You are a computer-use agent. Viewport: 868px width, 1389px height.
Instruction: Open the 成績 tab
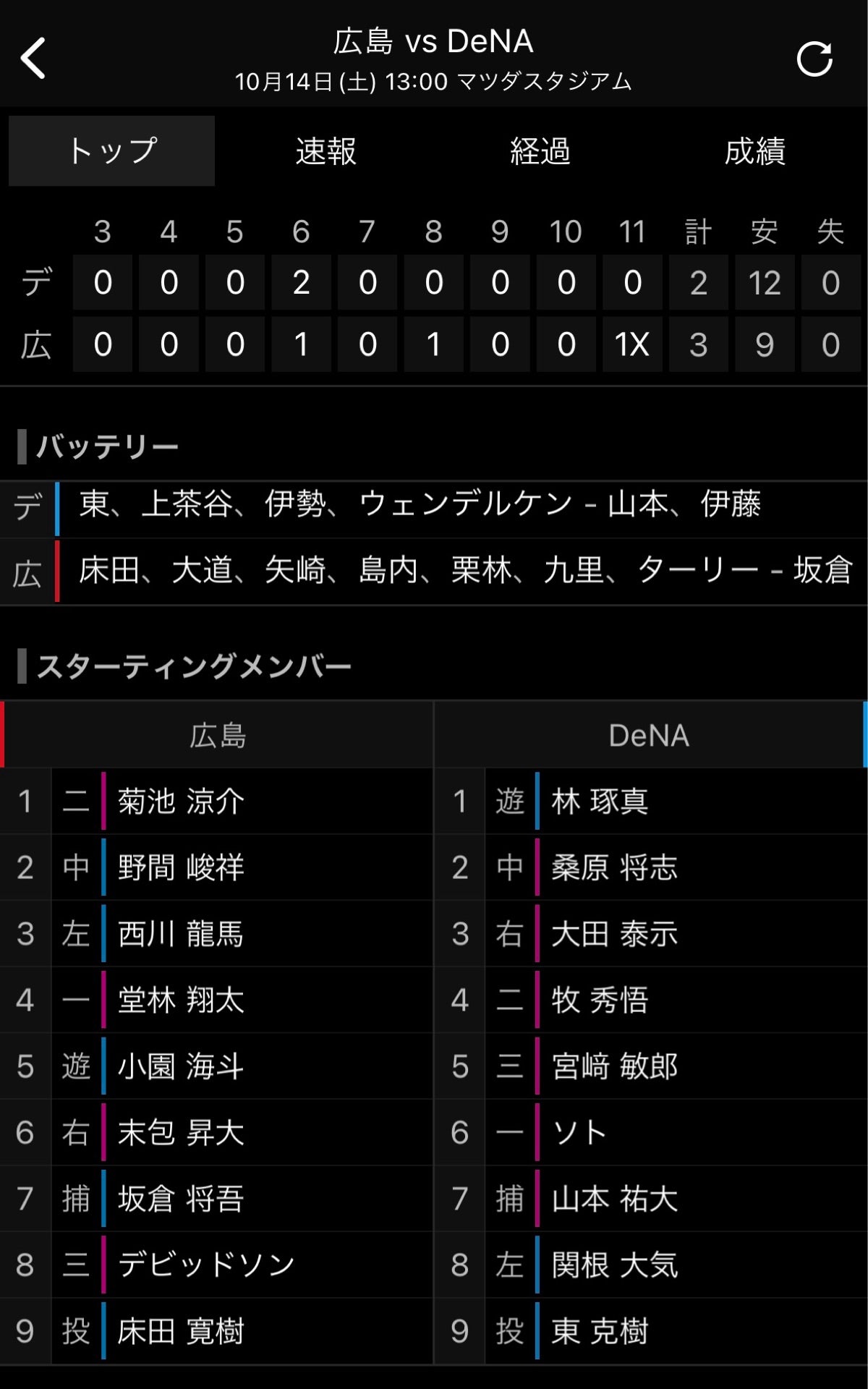(755, 150)
